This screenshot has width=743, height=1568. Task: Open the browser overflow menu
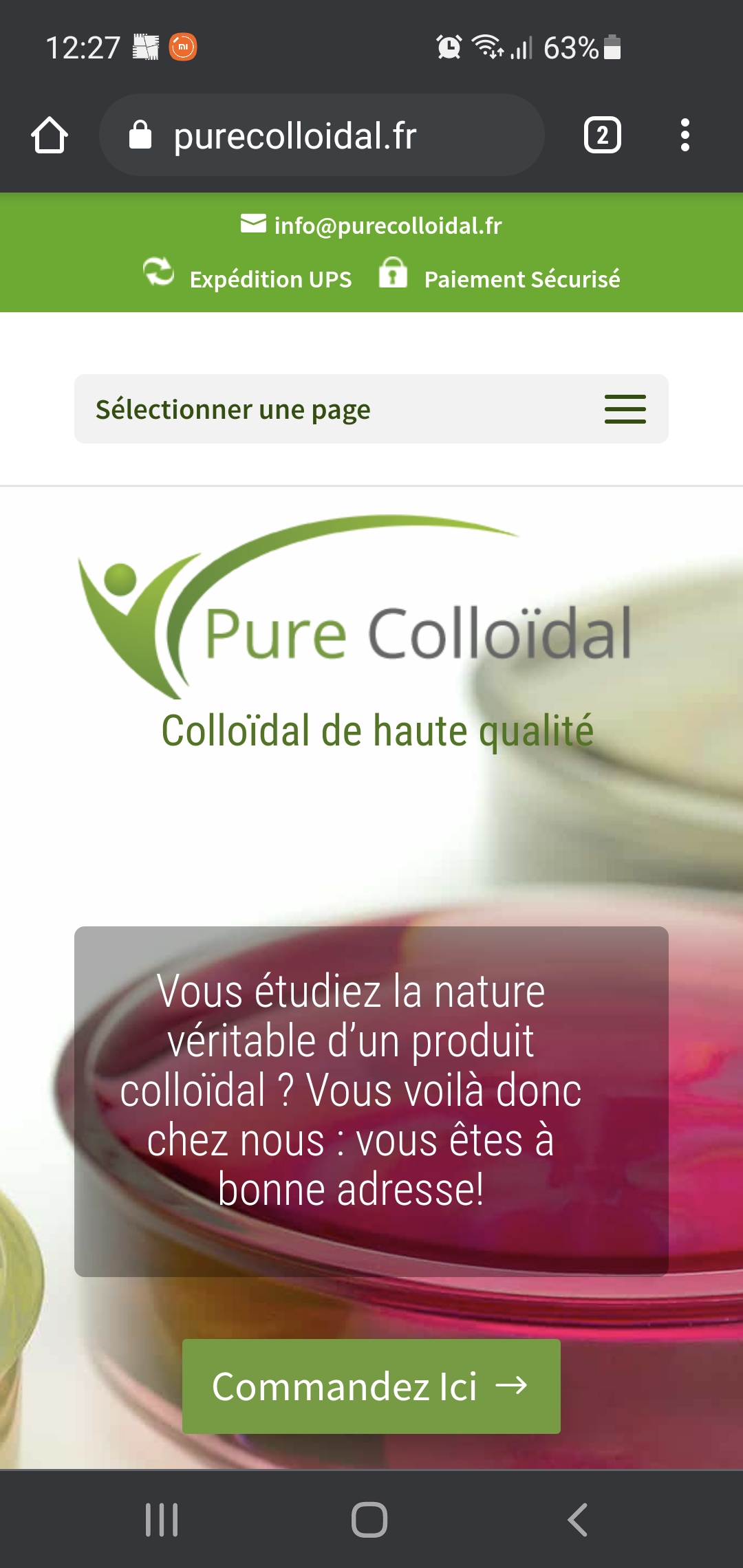tap(685, 135)
